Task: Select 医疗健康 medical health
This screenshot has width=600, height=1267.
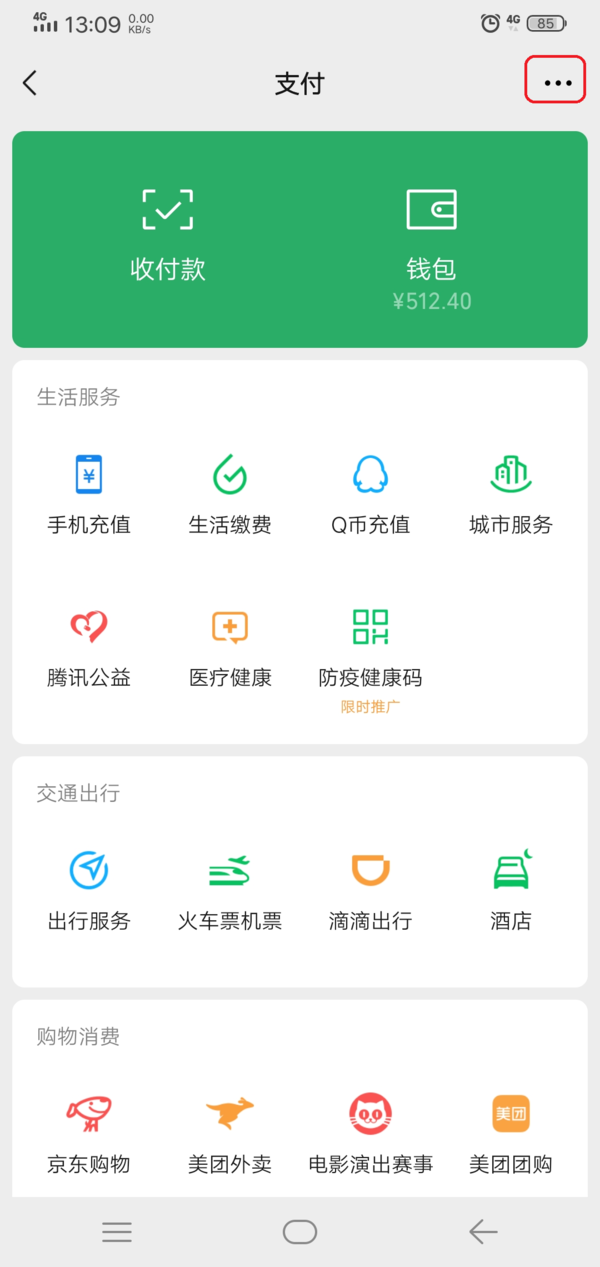Action: pos(230,646)
